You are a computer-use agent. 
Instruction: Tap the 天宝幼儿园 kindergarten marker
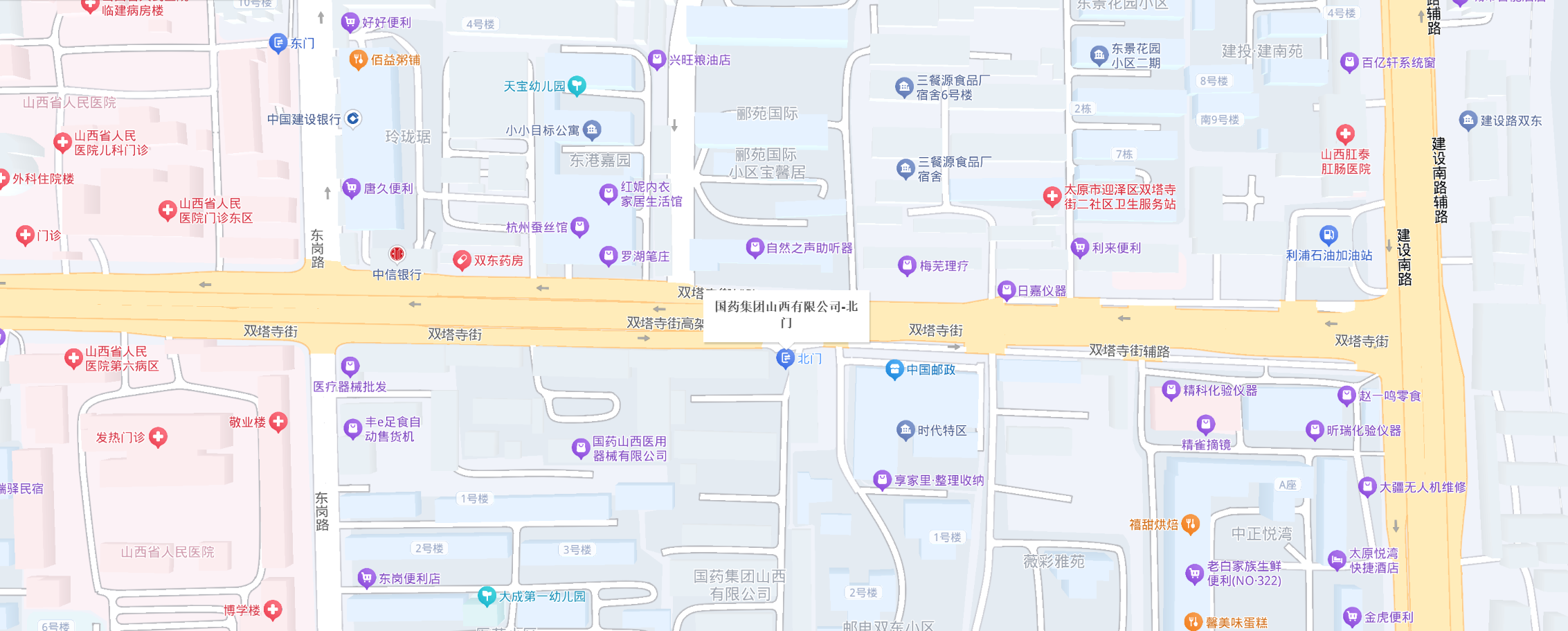point(577,86)
